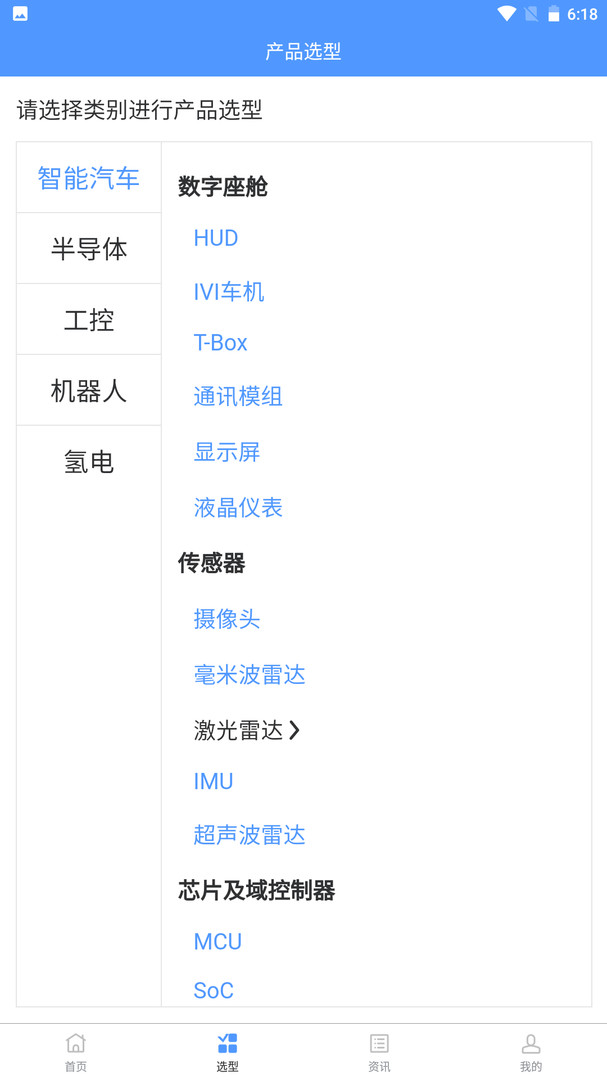Open the 我的 tab
Screen dimensions: 607x1080
tap(531, 1052)
